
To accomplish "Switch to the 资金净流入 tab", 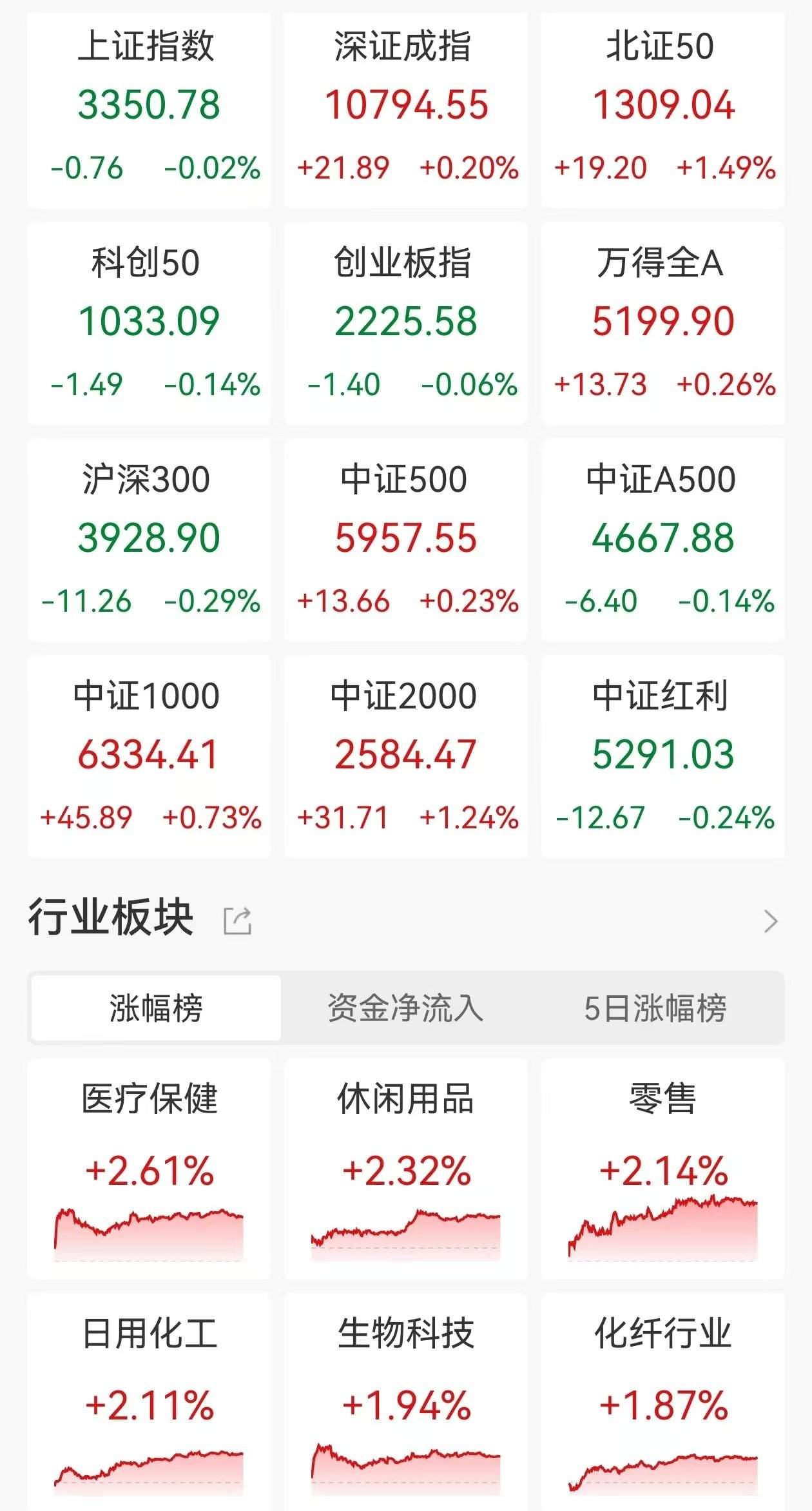I will point(405,1008).
